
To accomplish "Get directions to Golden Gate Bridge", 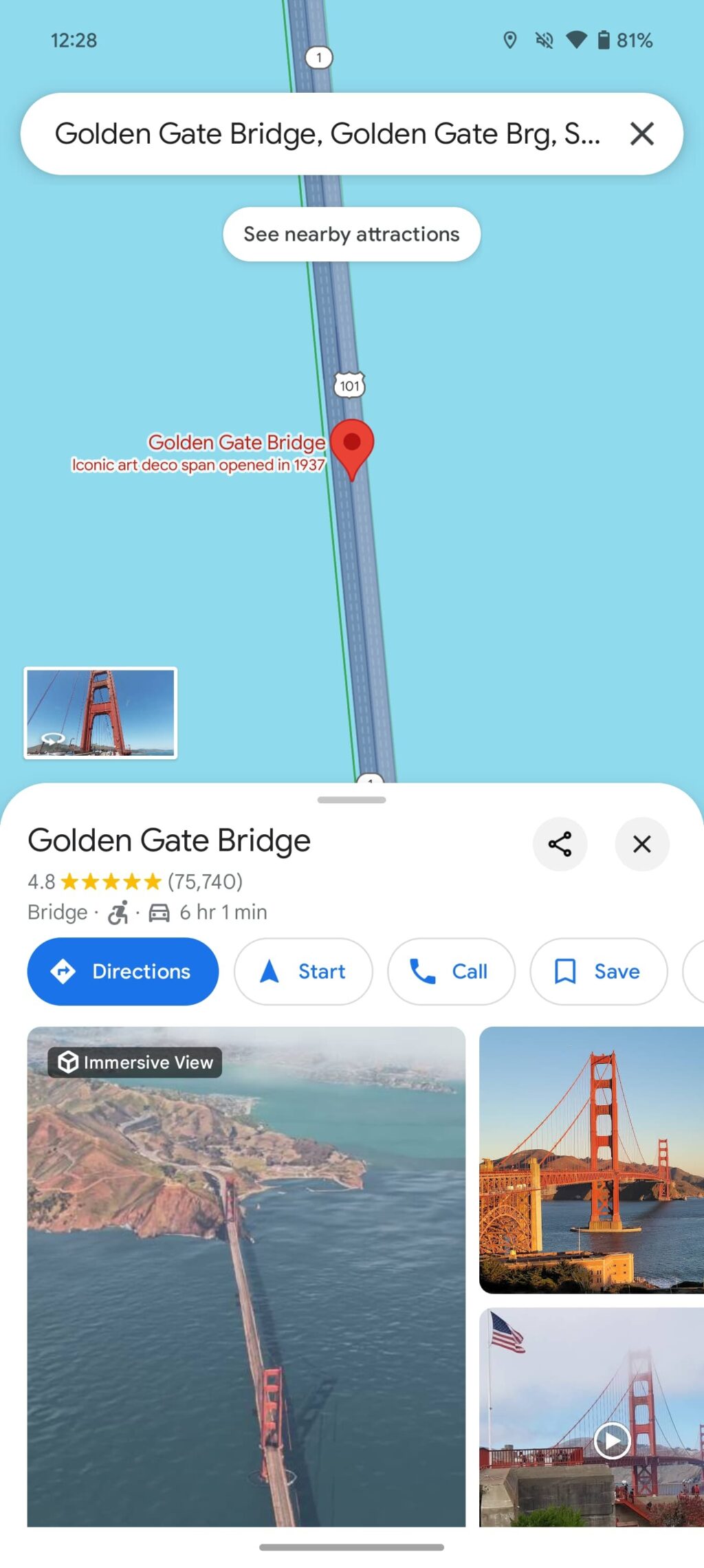I will click(x=123, y=971).
